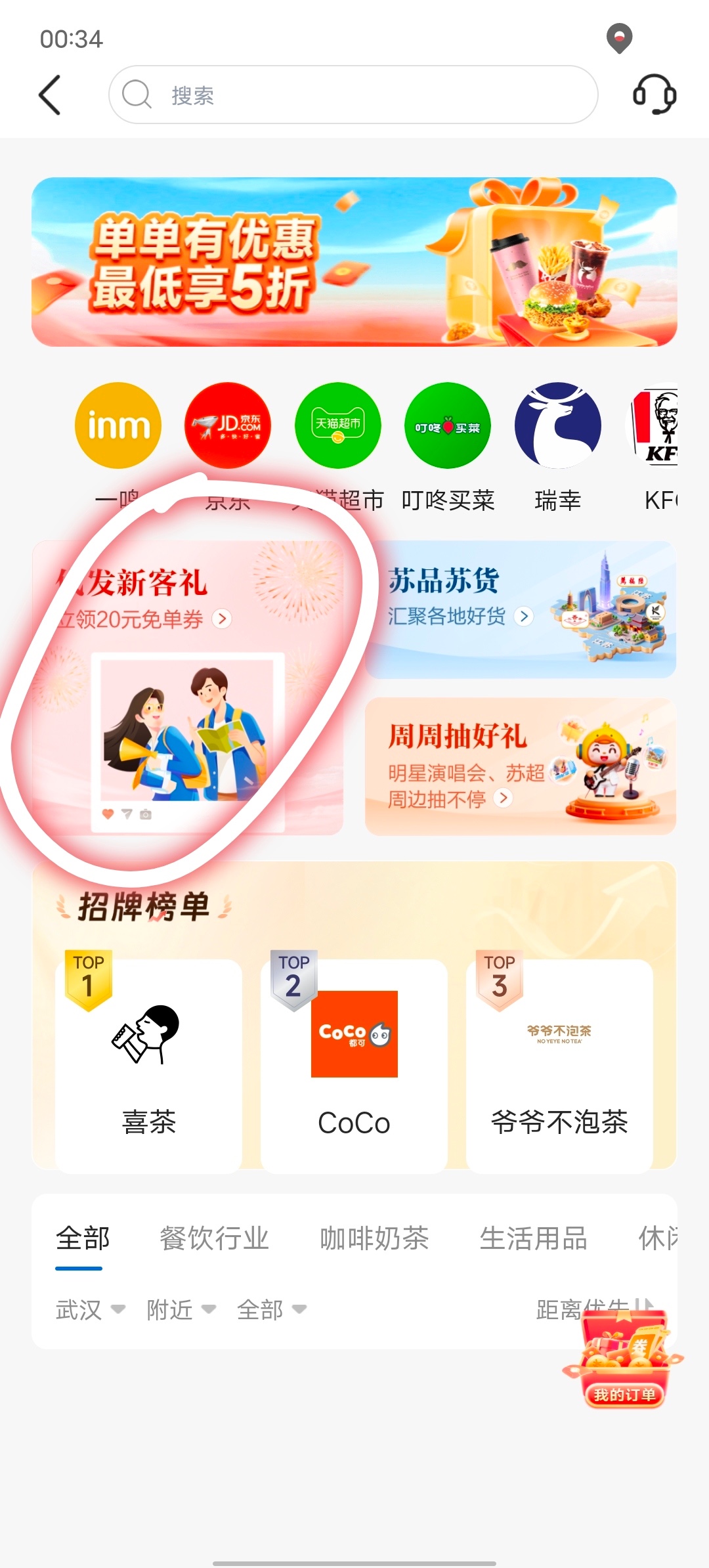The width and height of the screenshot is (709, 1568).
Task: Open 叮咚买菜 merchant
Action: pos(448,425)
